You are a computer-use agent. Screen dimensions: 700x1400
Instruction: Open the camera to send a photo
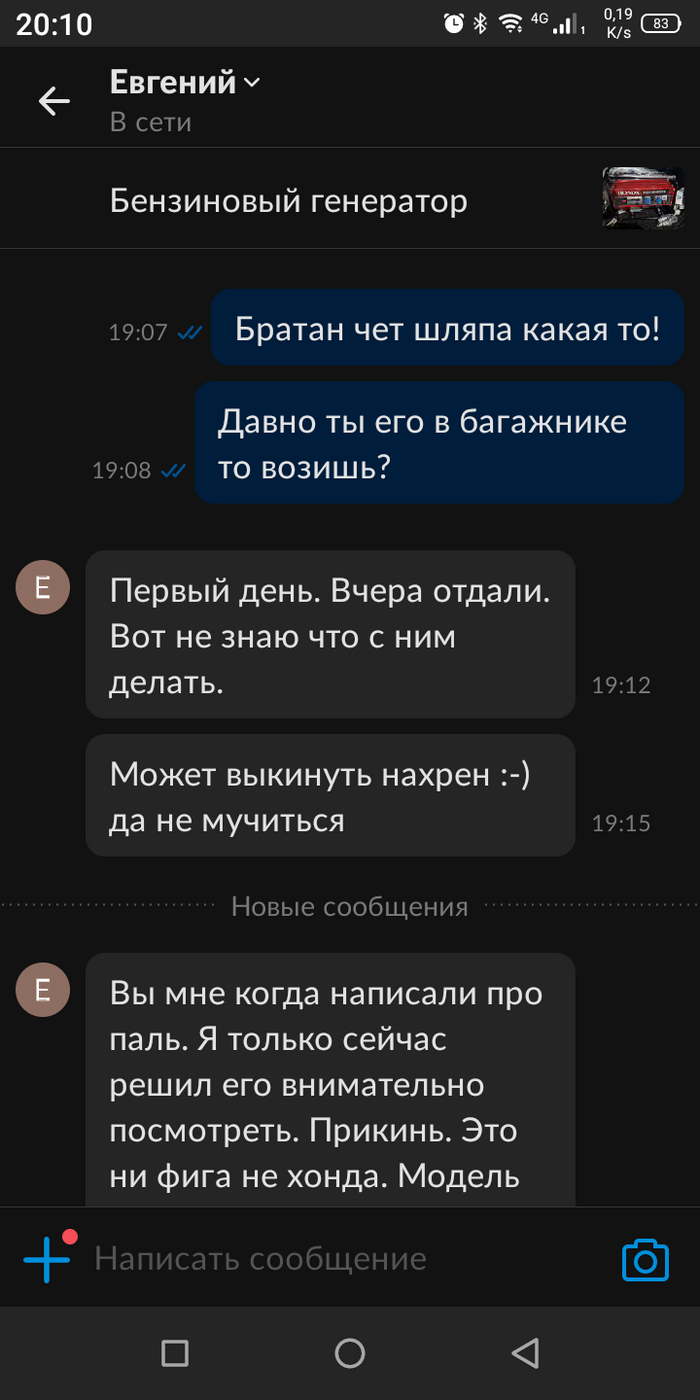tap(645, 1259)
